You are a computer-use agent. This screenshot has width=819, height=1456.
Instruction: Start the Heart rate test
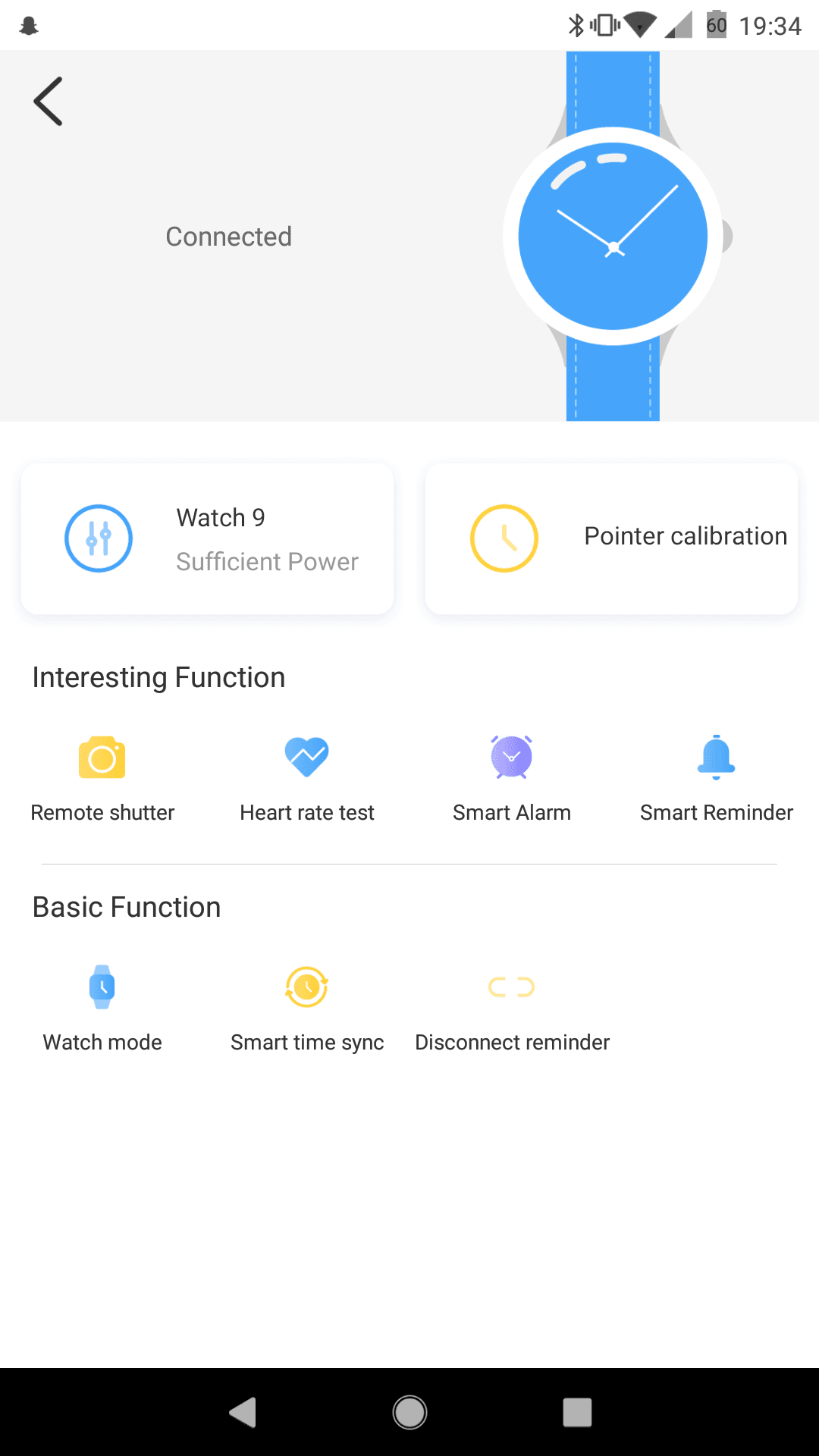tap(307, 779)
